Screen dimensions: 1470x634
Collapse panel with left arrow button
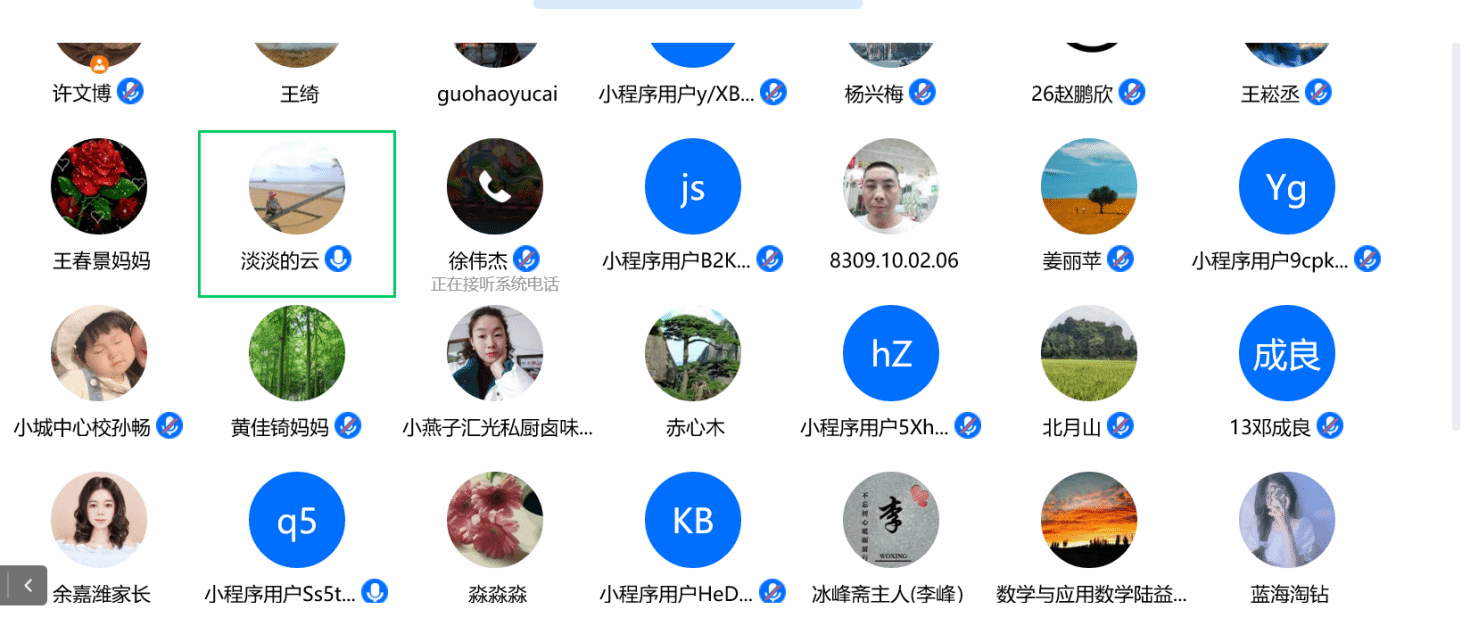pyautogui.click(x=26, y=585)
